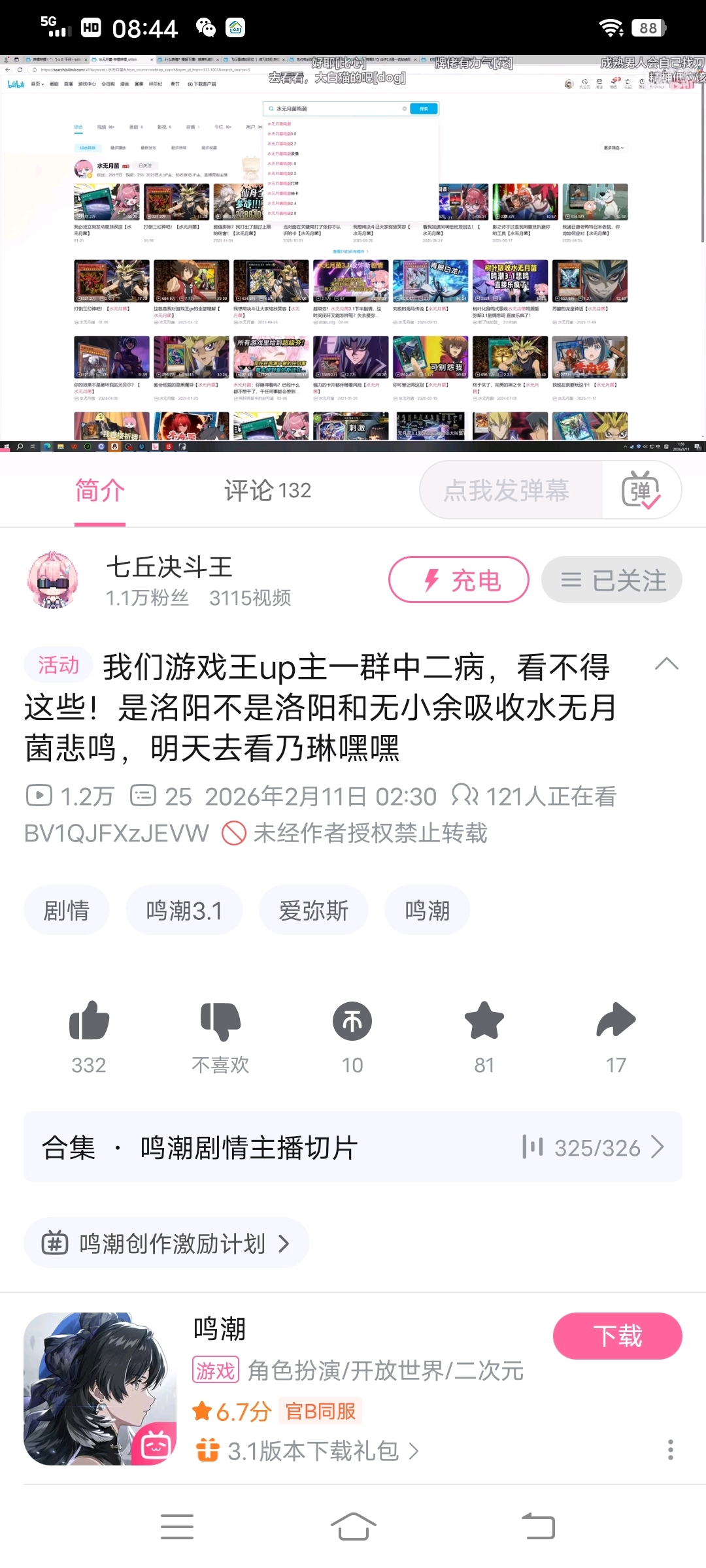Tap the 点我发弹幕 input box

point(507,490)
